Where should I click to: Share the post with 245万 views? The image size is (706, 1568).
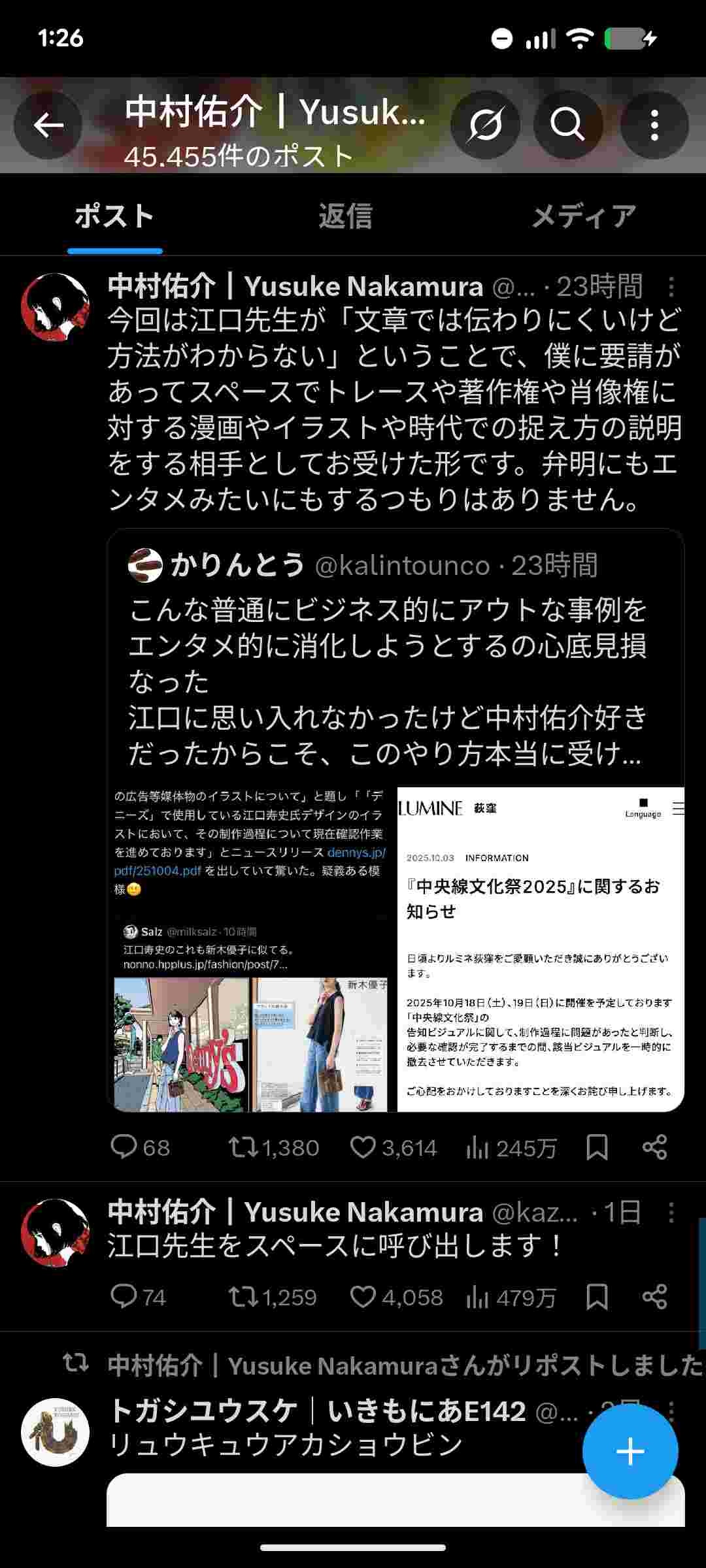click(654, 1147)
